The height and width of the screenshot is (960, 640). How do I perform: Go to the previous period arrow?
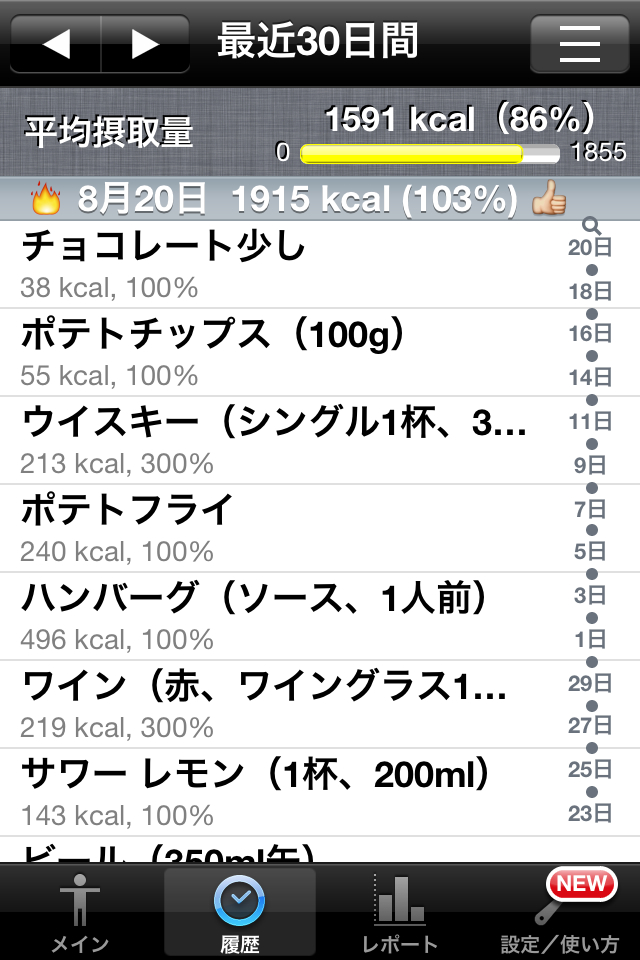click(56, 44)
